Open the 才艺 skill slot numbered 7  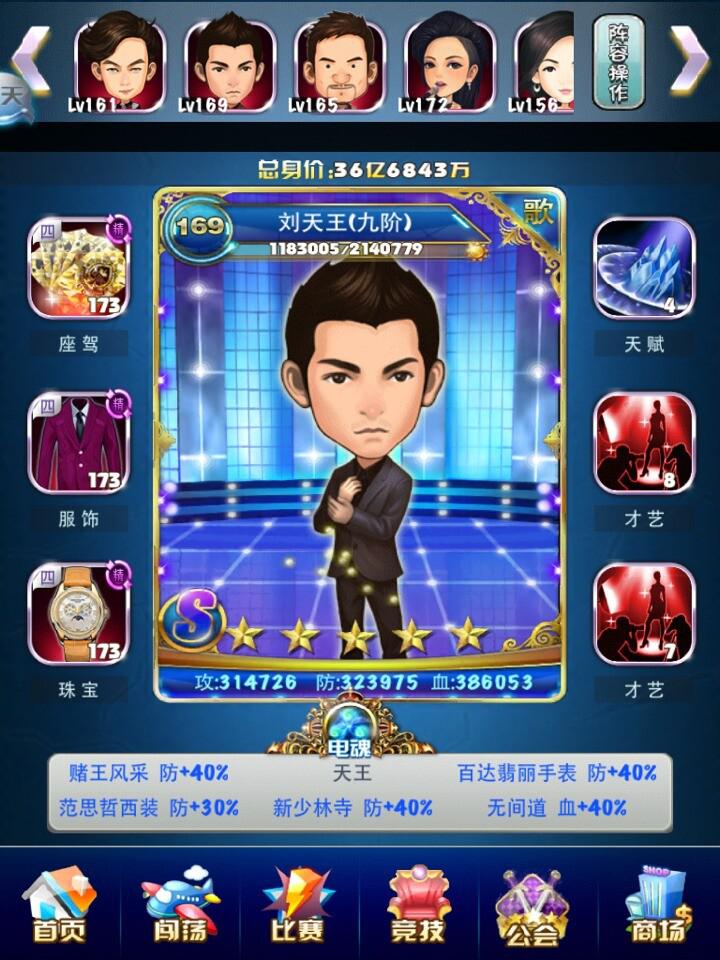pos(644,614)
